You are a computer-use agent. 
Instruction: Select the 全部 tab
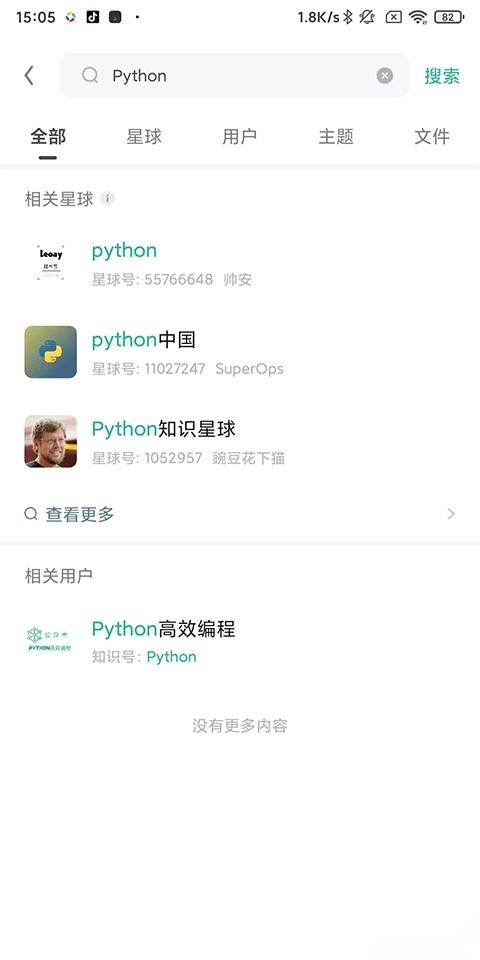tap(48, 136)
